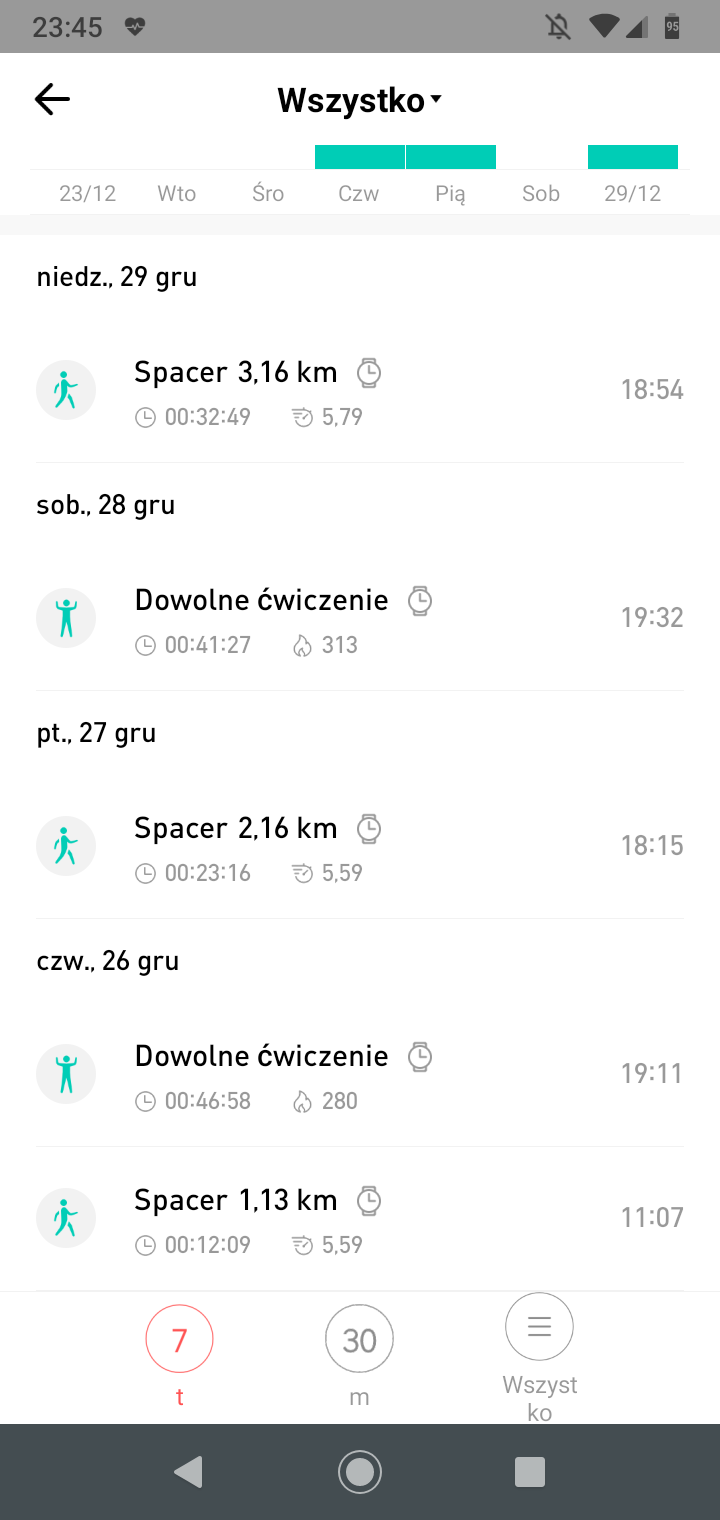Select the 29/12 bar in the chart

point(633,157)
